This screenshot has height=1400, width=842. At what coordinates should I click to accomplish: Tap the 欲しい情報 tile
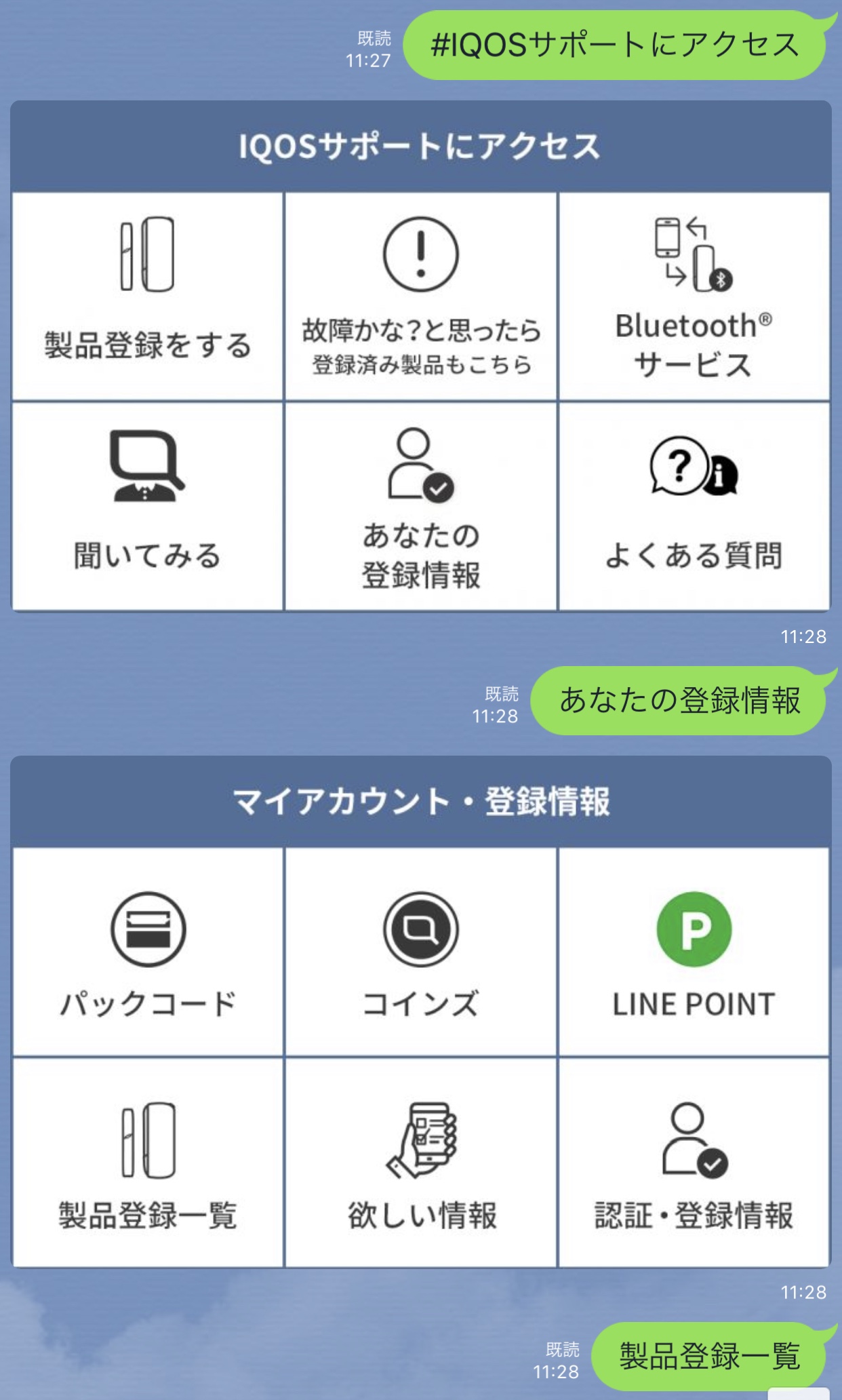tap(421, 1163)
